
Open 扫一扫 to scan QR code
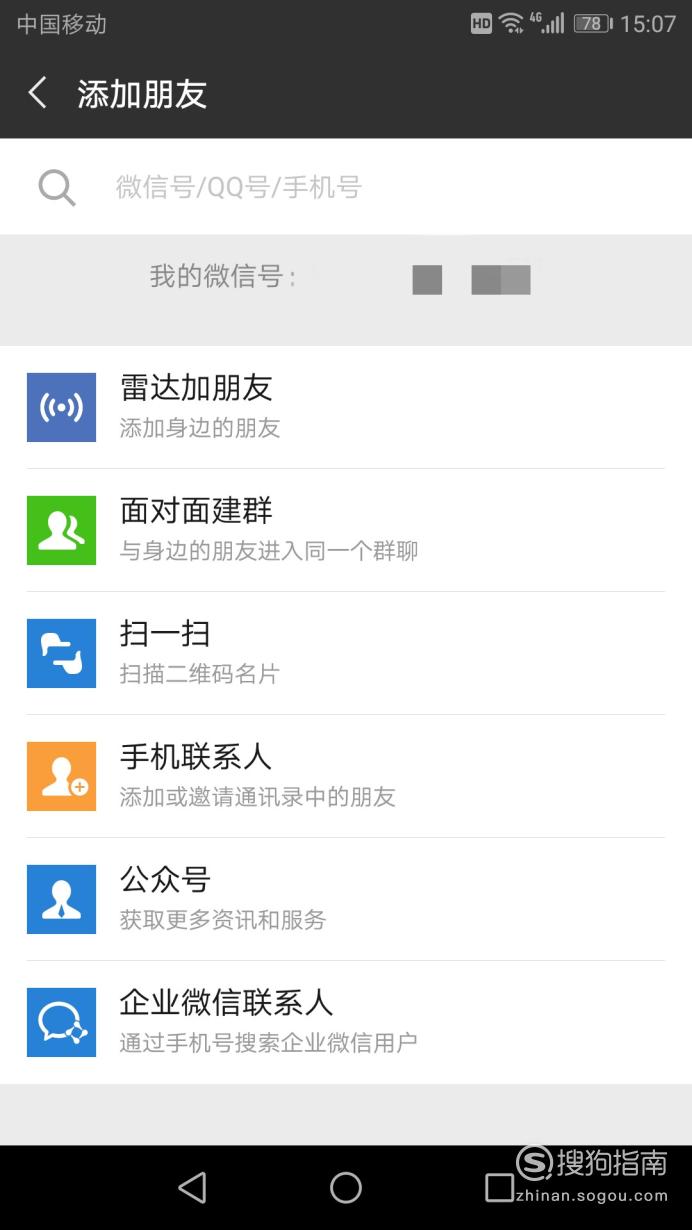click(346, 653)
